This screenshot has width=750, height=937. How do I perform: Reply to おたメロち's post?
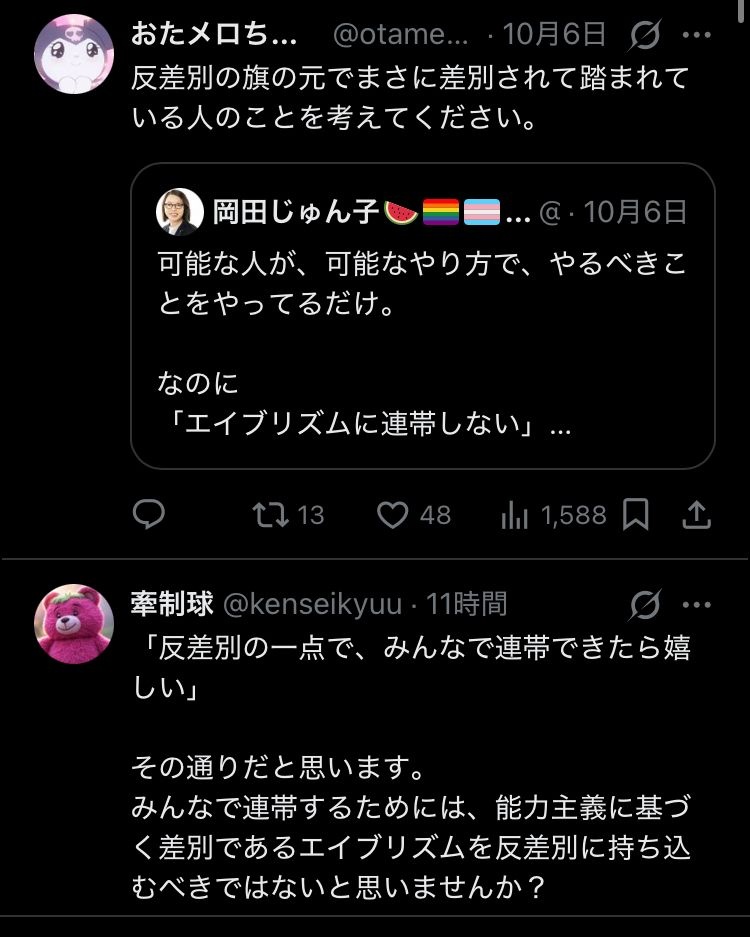coord(149,515)
